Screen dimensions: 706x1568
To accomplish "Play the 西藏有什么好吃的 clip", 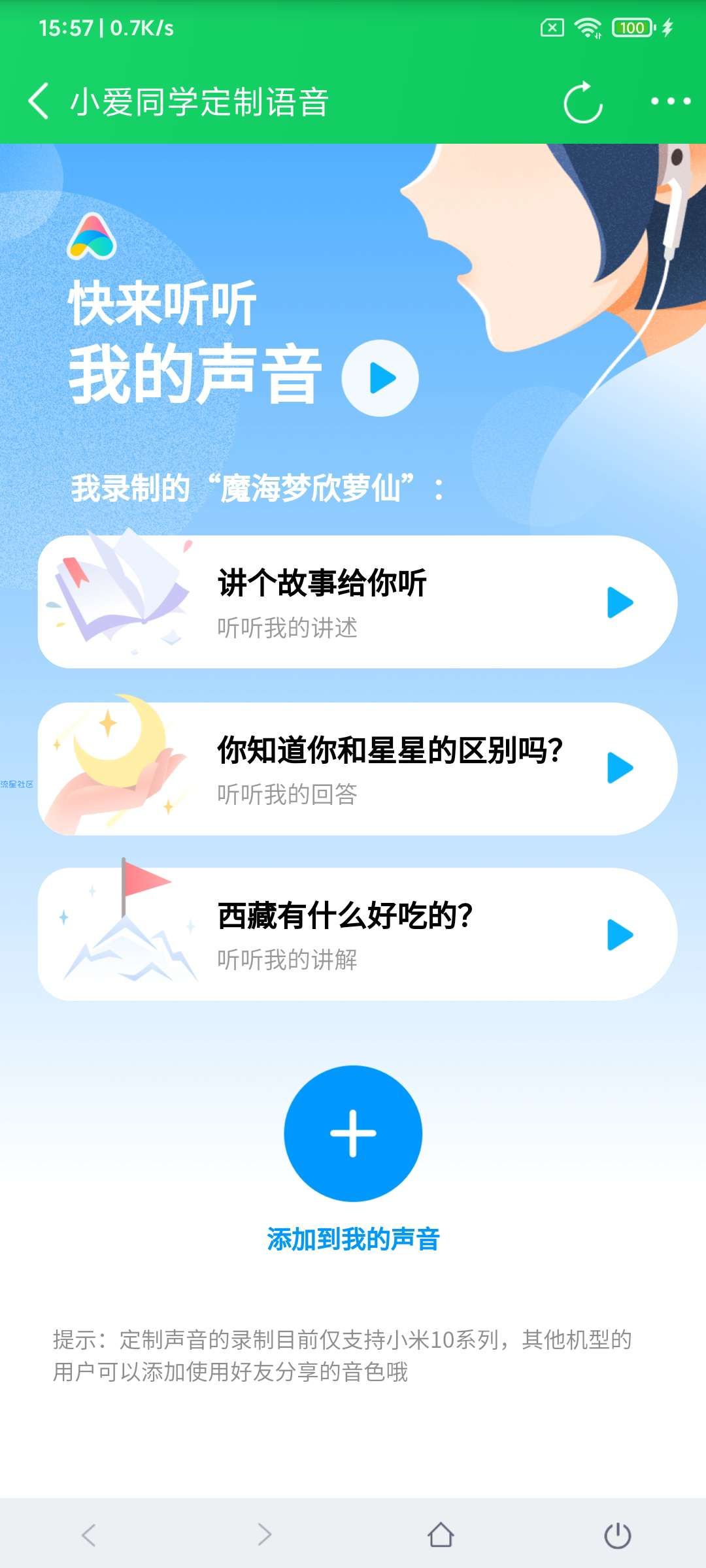I will click(x=620, y=935).
